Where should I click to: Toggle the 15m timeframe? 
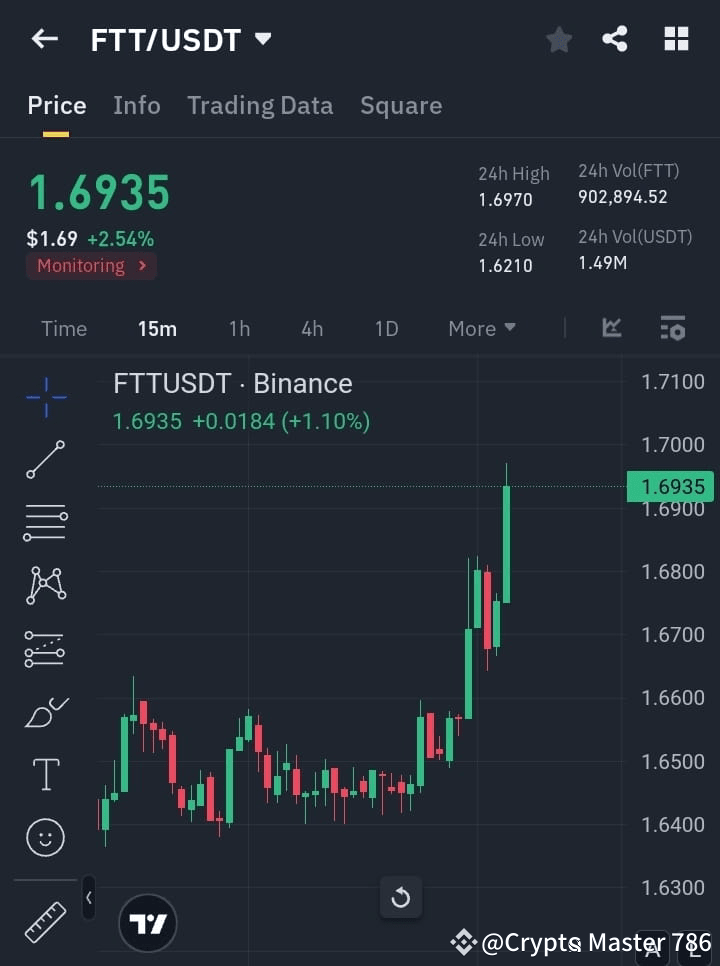157,328
